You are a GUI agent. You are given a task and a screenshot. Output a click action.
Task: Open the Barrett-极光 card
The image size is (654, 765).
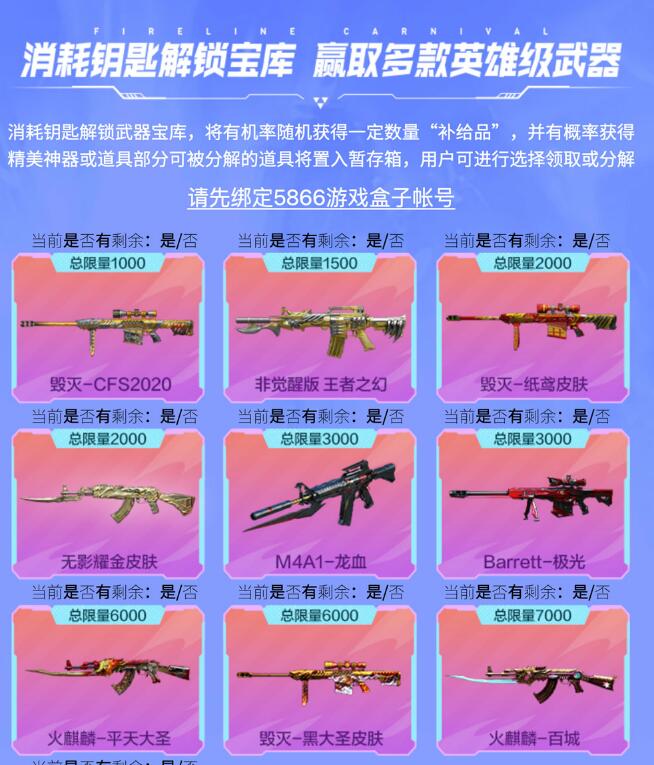click(x=533, y=504)
